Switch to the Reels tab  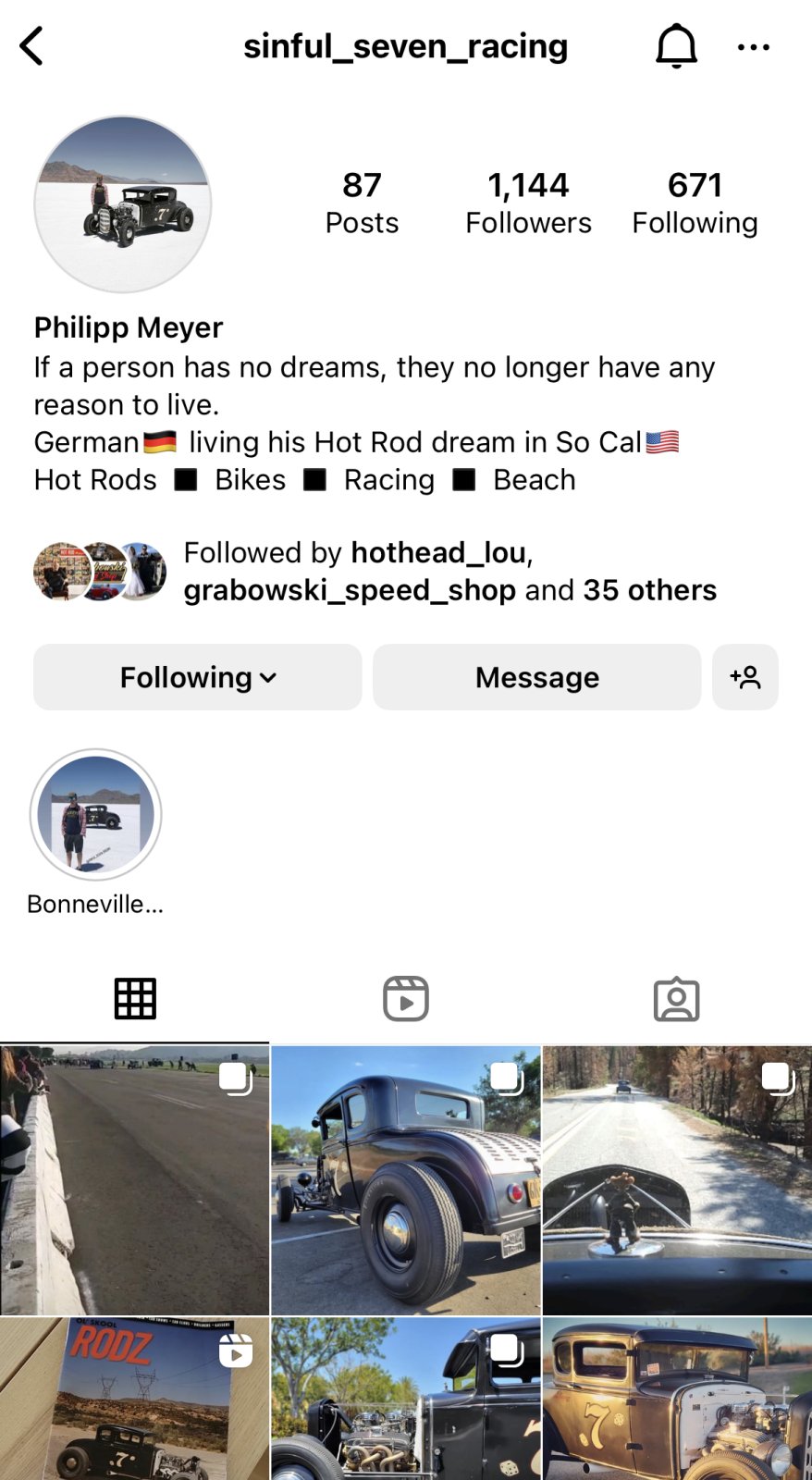(x=406, y=999)
